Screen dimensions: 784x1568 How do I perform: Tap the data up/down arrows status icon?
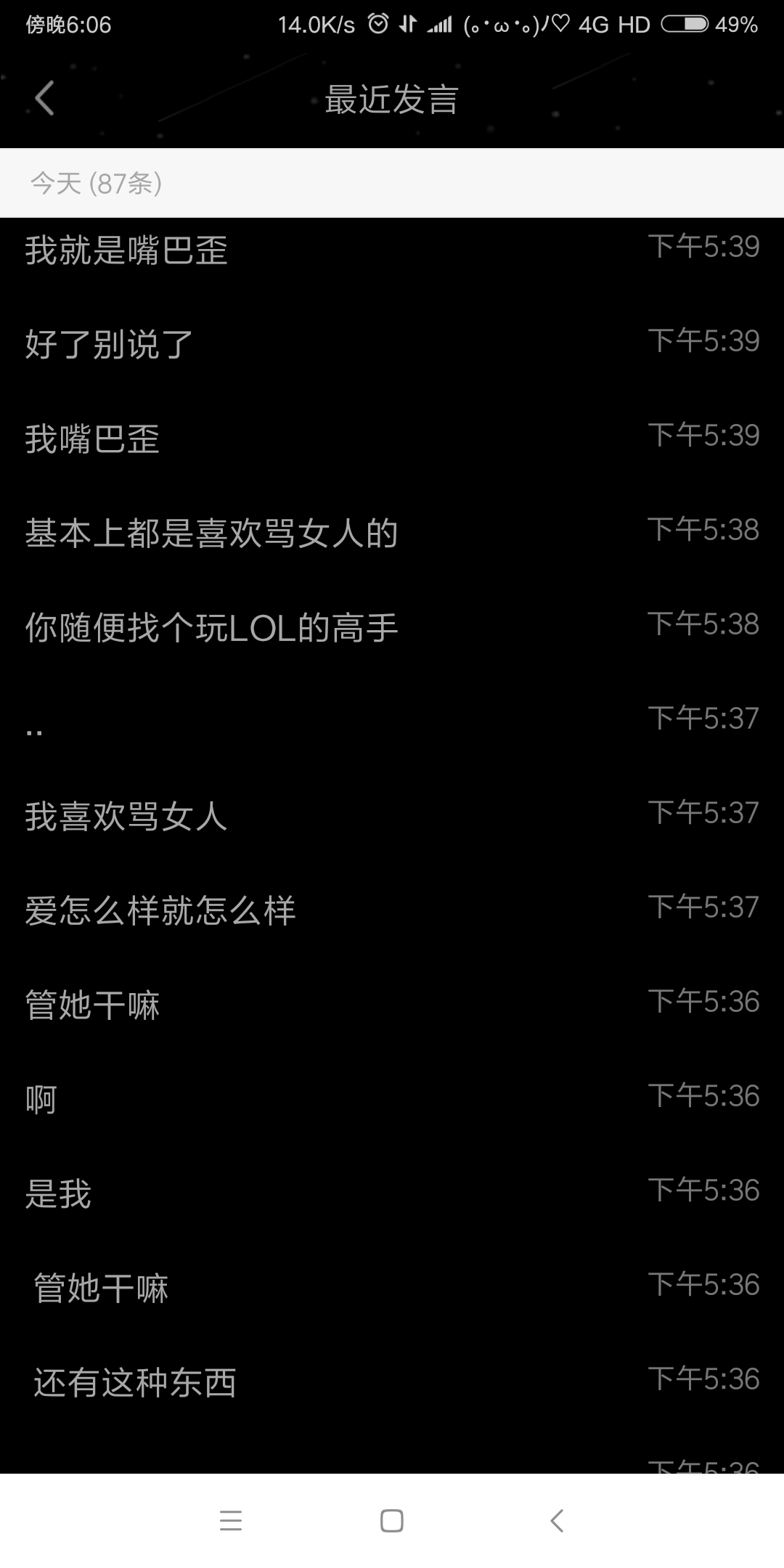[407, 23]
